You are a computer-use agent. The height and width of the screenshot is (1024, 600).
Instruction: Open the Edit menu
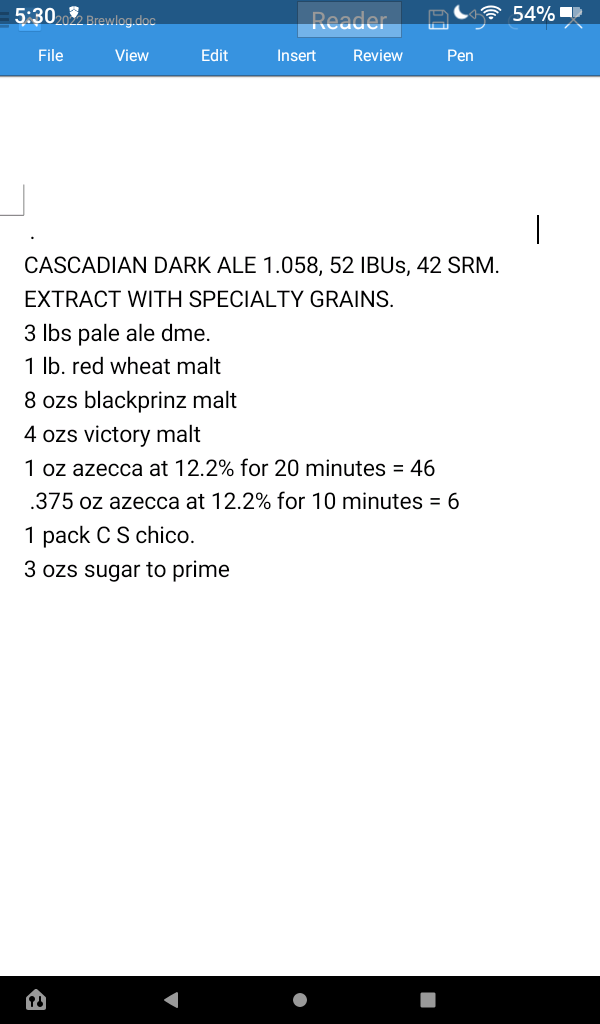tap(214, 56)
